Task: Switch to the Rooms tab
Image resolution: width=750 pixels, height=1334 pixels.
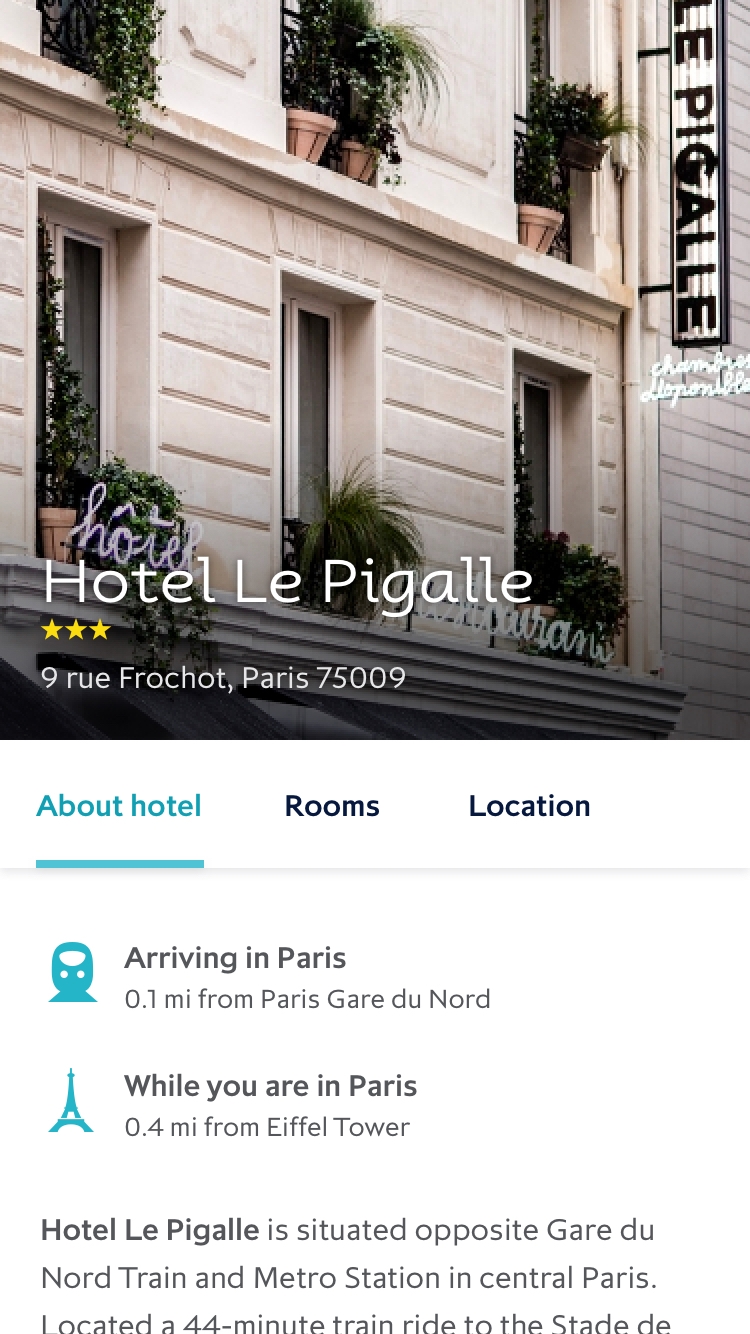Action: click(332, 806)
